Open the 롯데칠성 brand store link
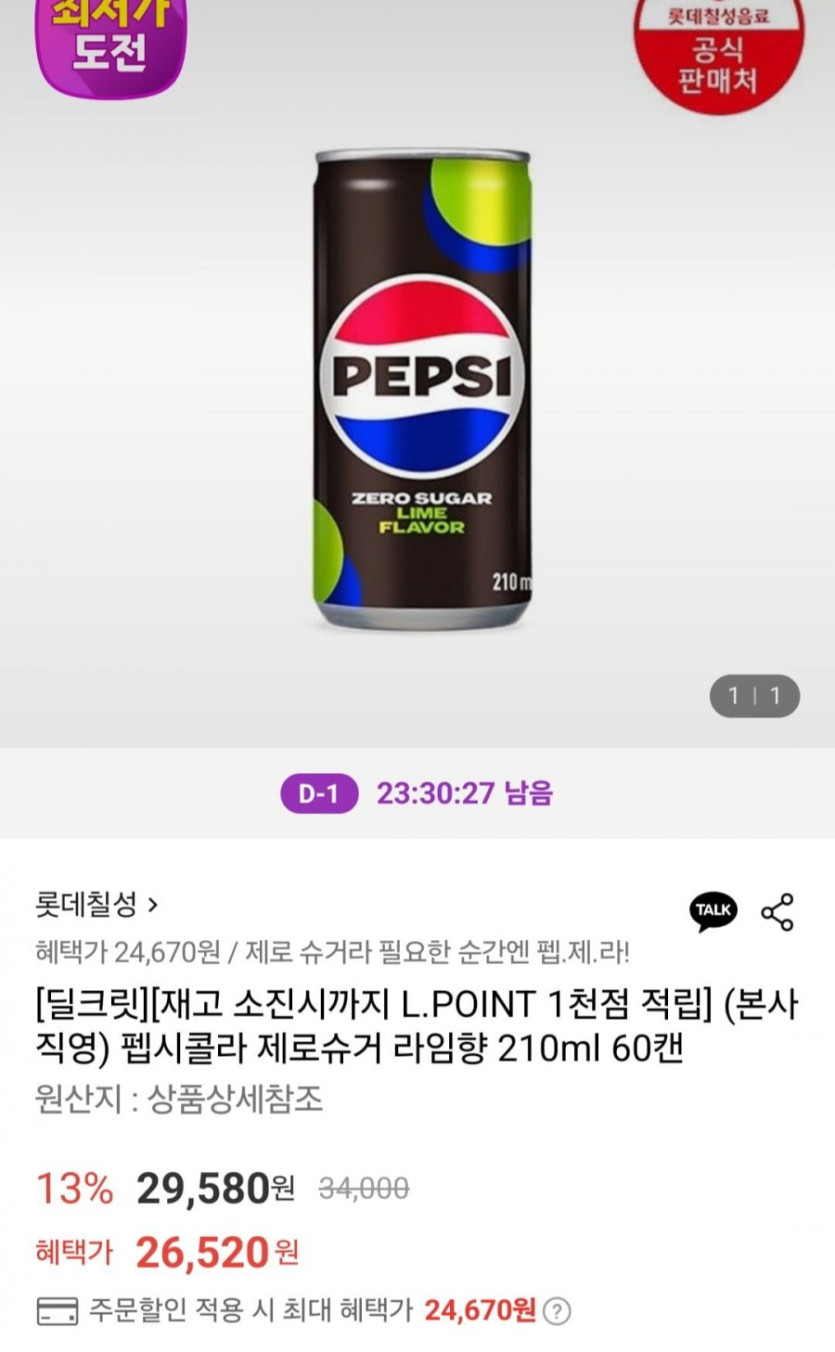The image size is (835, 1352). point(96,906)
